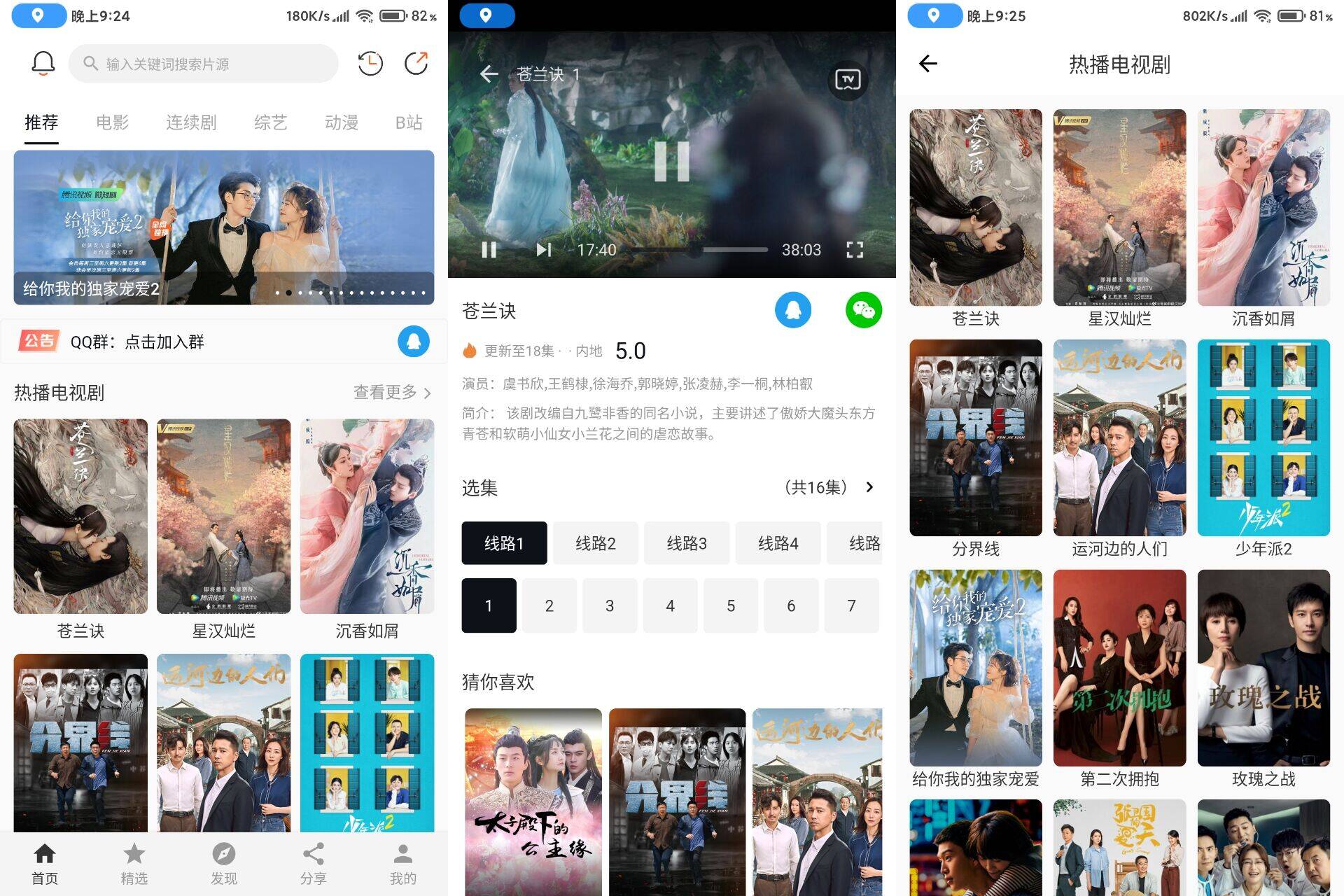Enter fullscreen video mode

click(x=855, y=250)
